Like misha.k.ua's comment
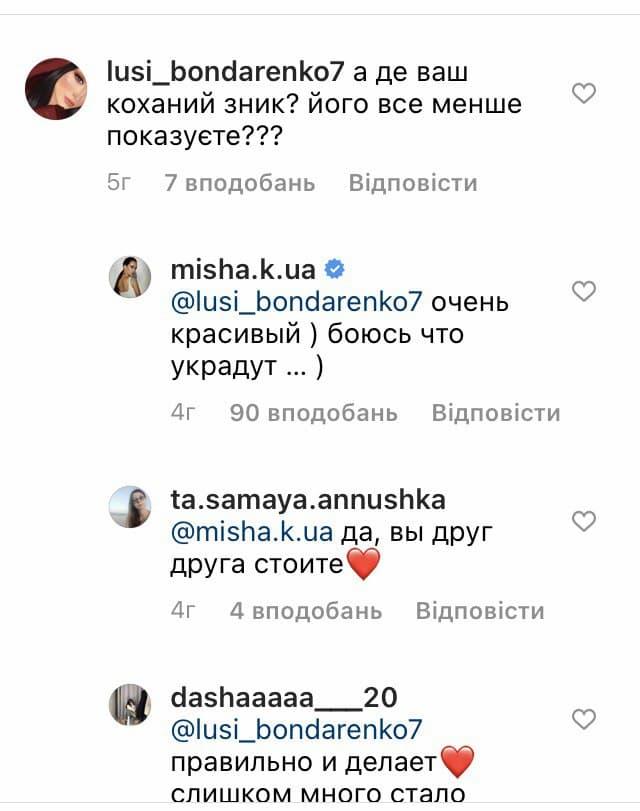The image size is (640, 811). click(x=583, y=291)
